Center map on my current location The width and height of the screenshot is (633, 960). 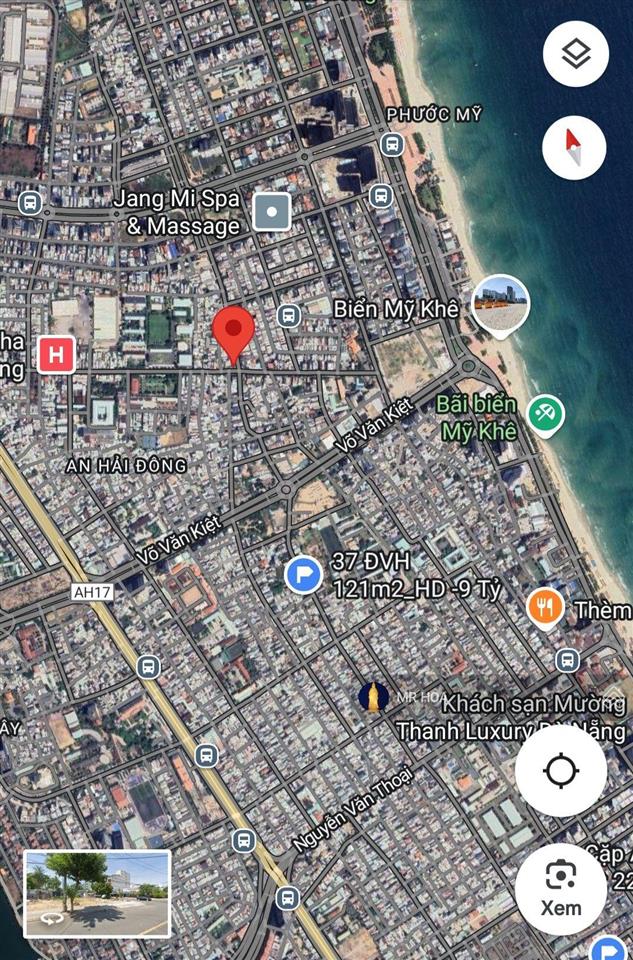click(561, 771)
